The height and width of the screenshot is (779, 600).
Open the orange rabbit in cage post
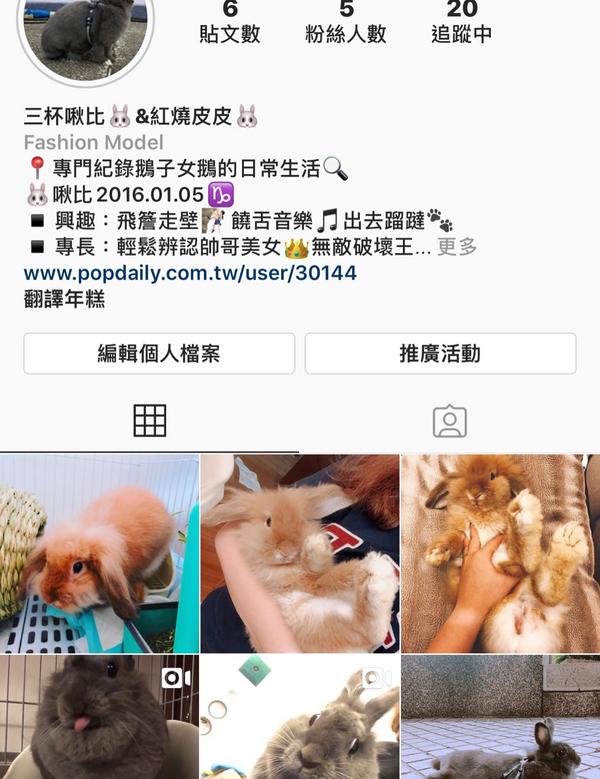[99, 553]
